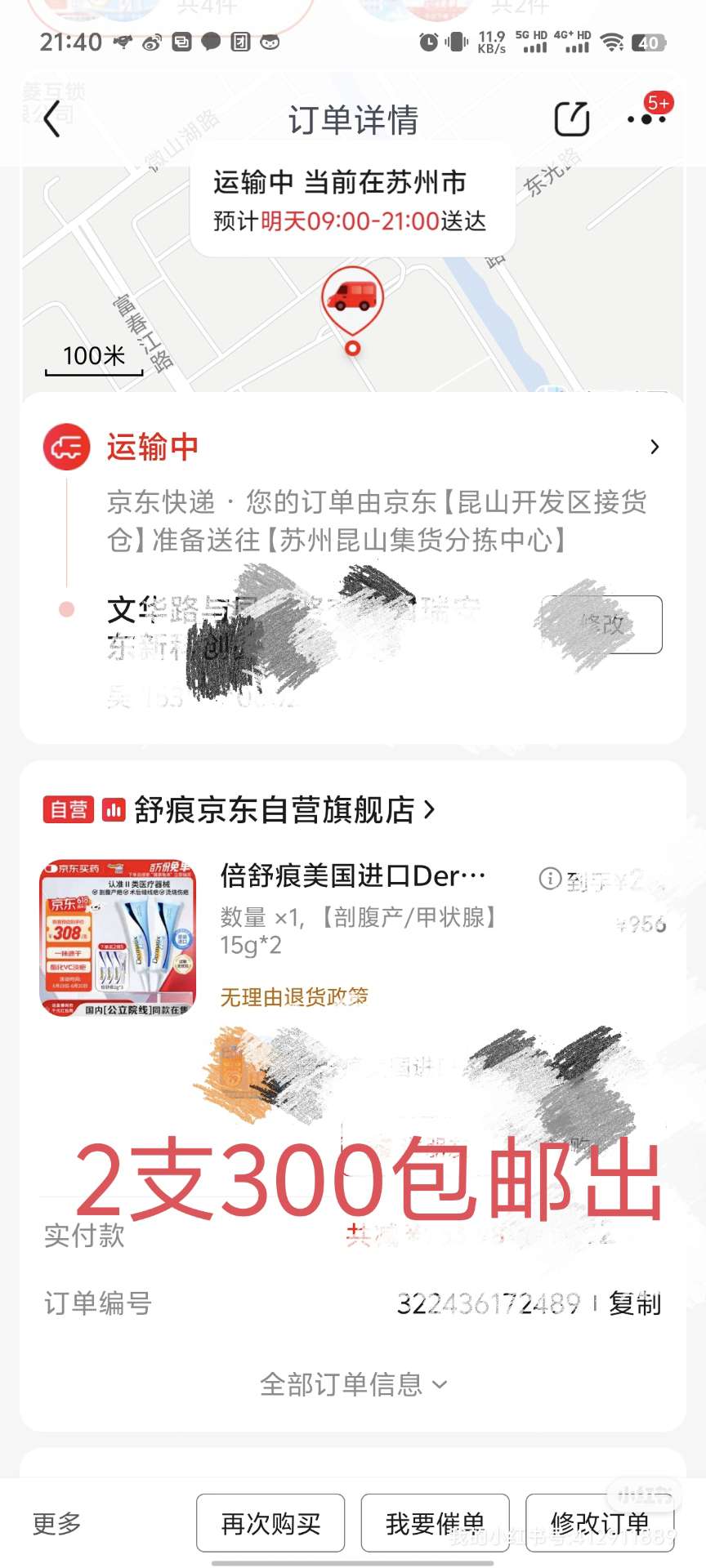Share this order via the share icon
The height and width of the screenshot is (1568, 706).
click(571, 119)
